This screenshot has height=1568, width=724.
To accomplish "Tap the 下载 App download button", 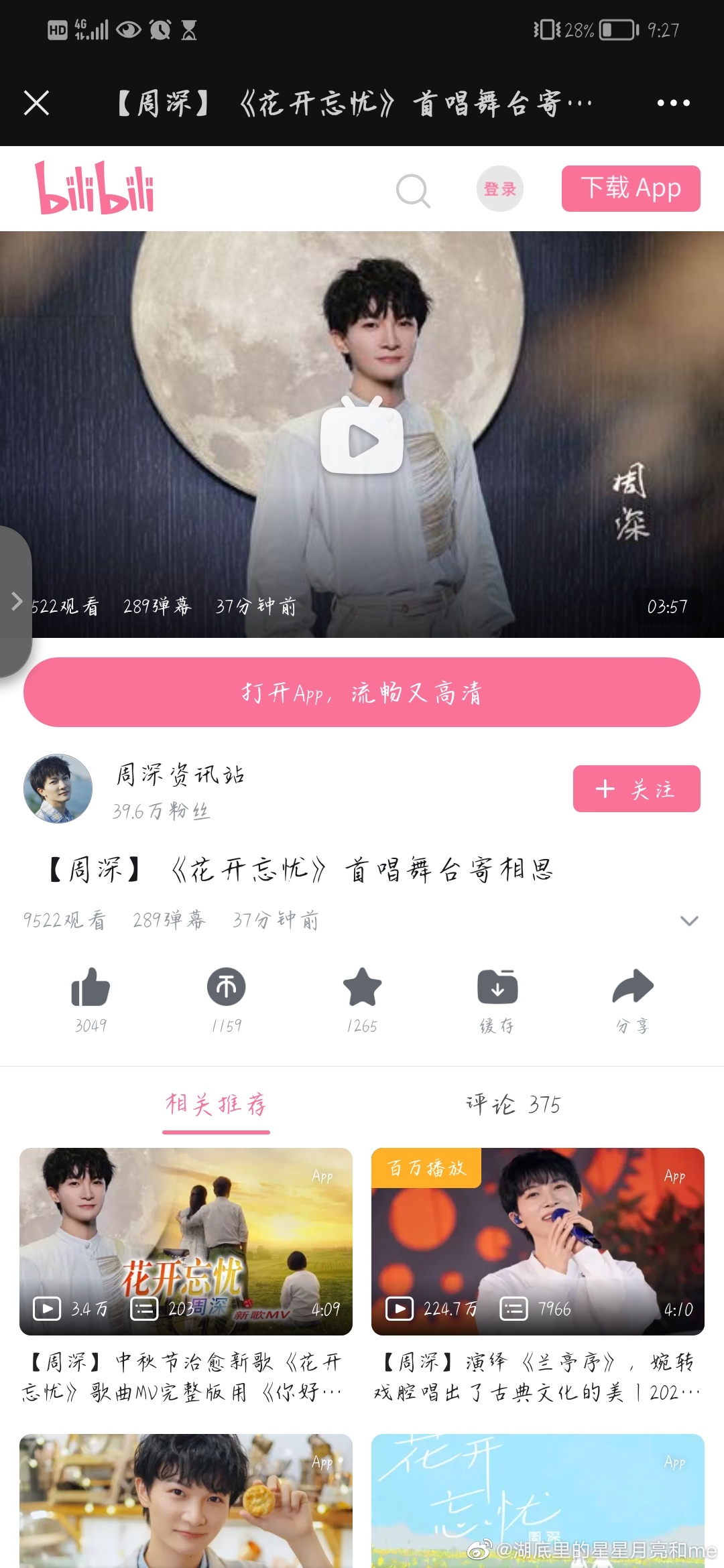I will pos(630,188).
